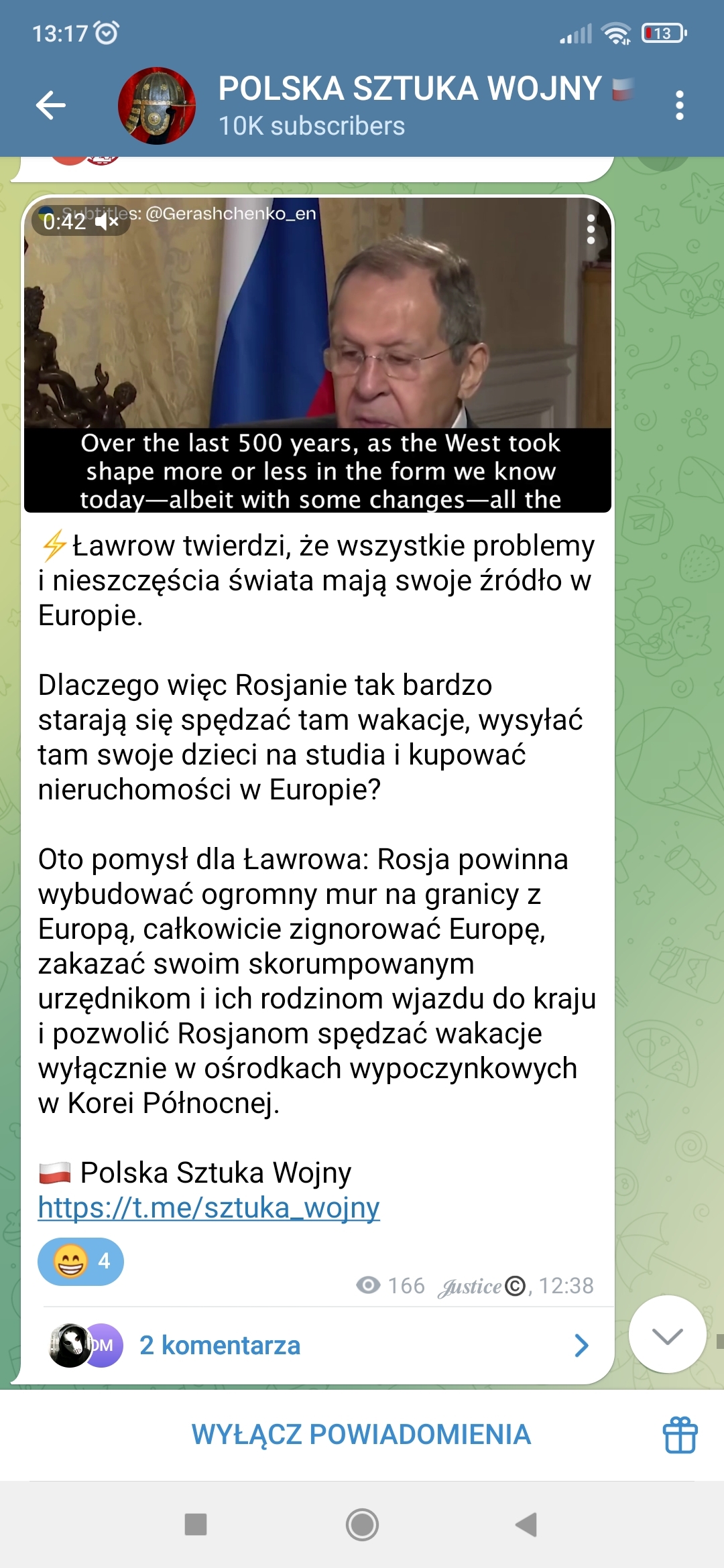Open the t.me/sztuka_wojny link
Image resolution: width=724 pixels, height=1568 pixels.
[x=208, y=1207]
